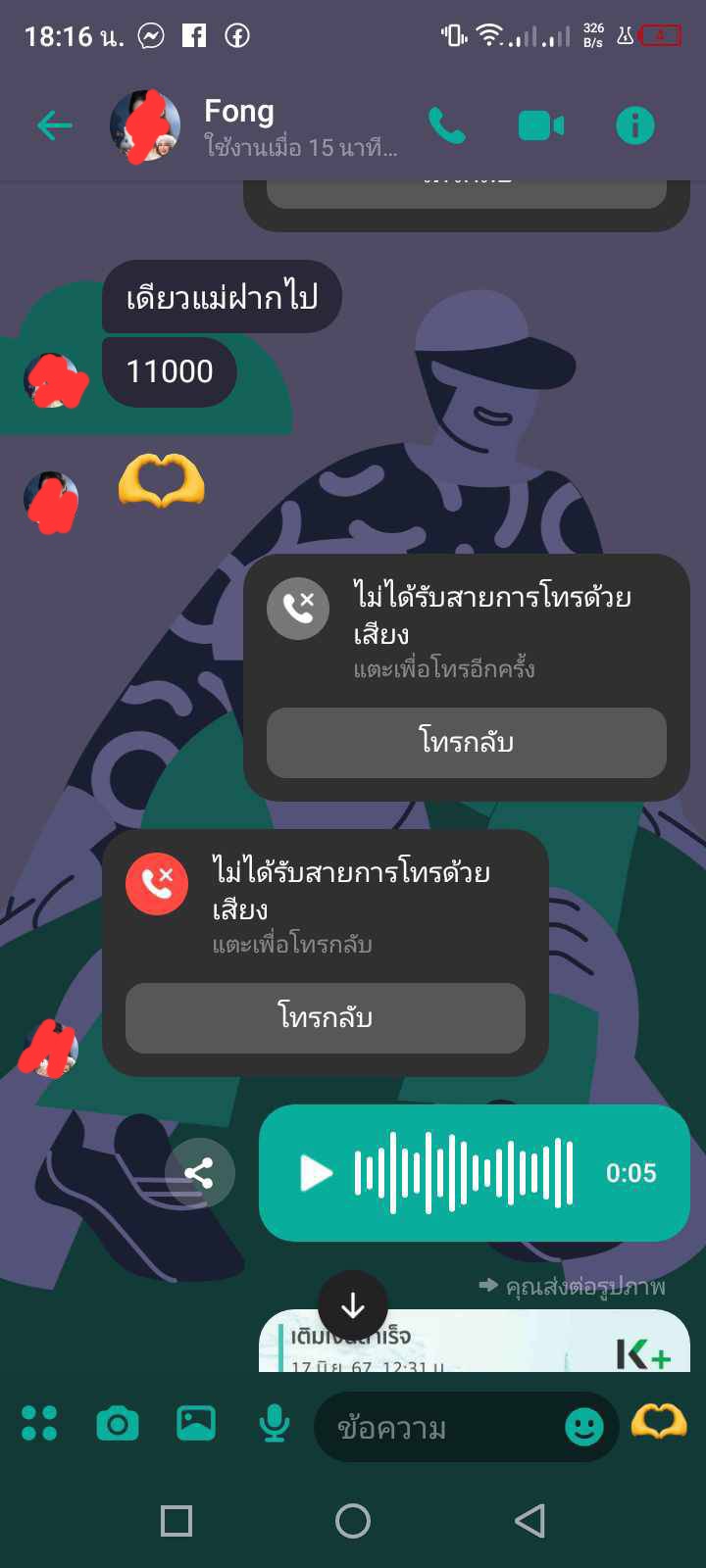Call back from the outgoing missed call card
The image size is (706, 1568).
coord(466,743)
